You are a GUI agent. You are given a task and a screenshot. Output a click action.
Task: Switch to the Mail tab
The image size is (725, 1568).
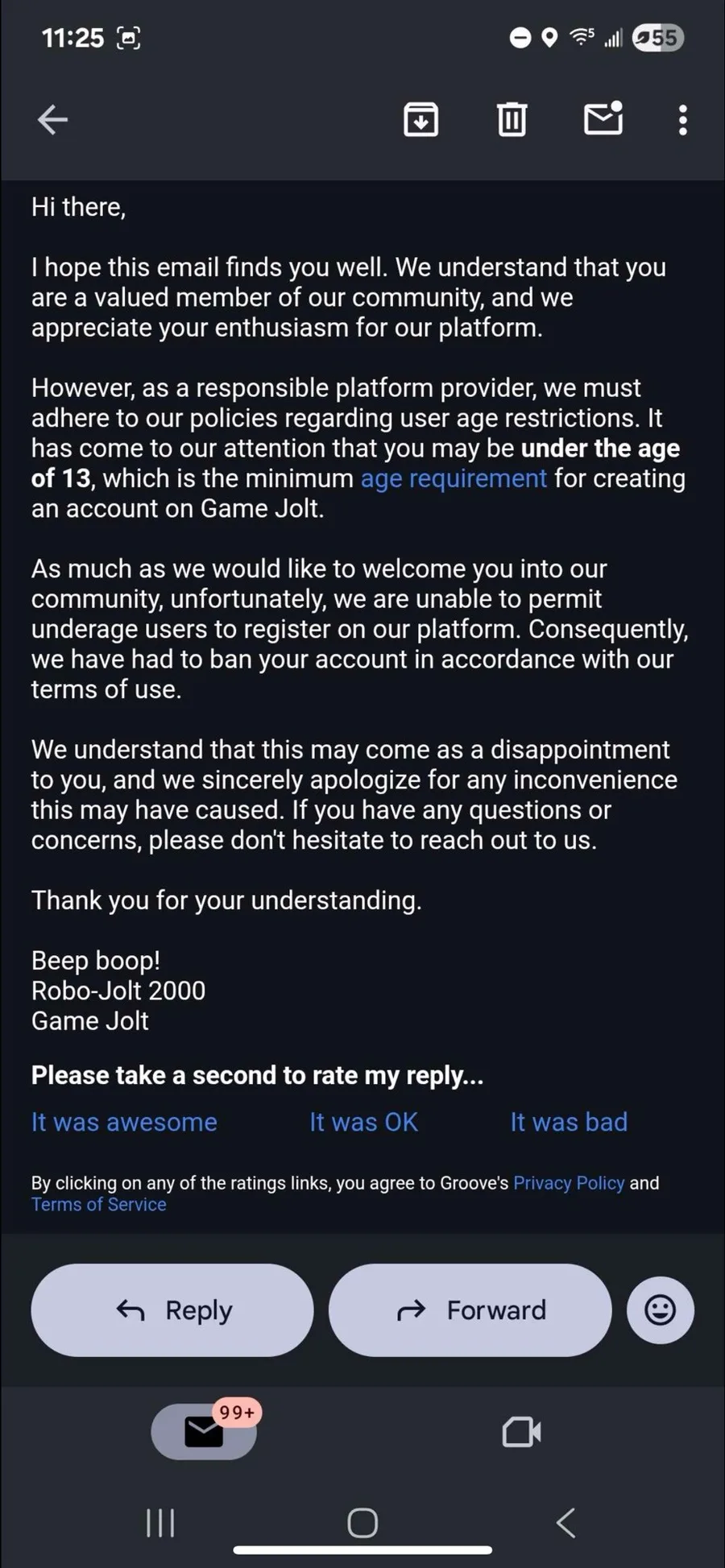pyautogui.click(x=204, y=1432)
